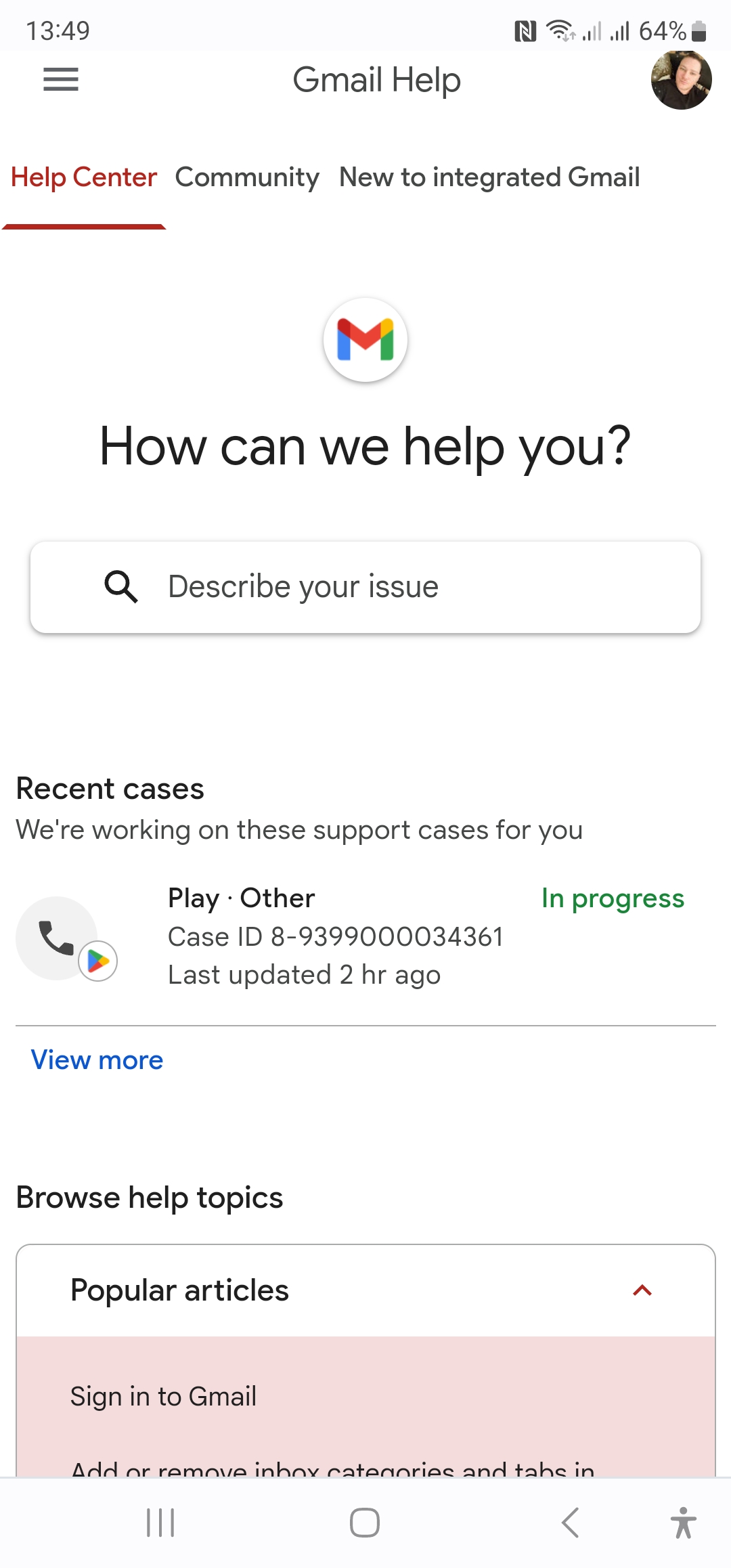Collapse the Popular articles section
Viewport: 731px width, 1568px height.
(x=643, y=1289)
